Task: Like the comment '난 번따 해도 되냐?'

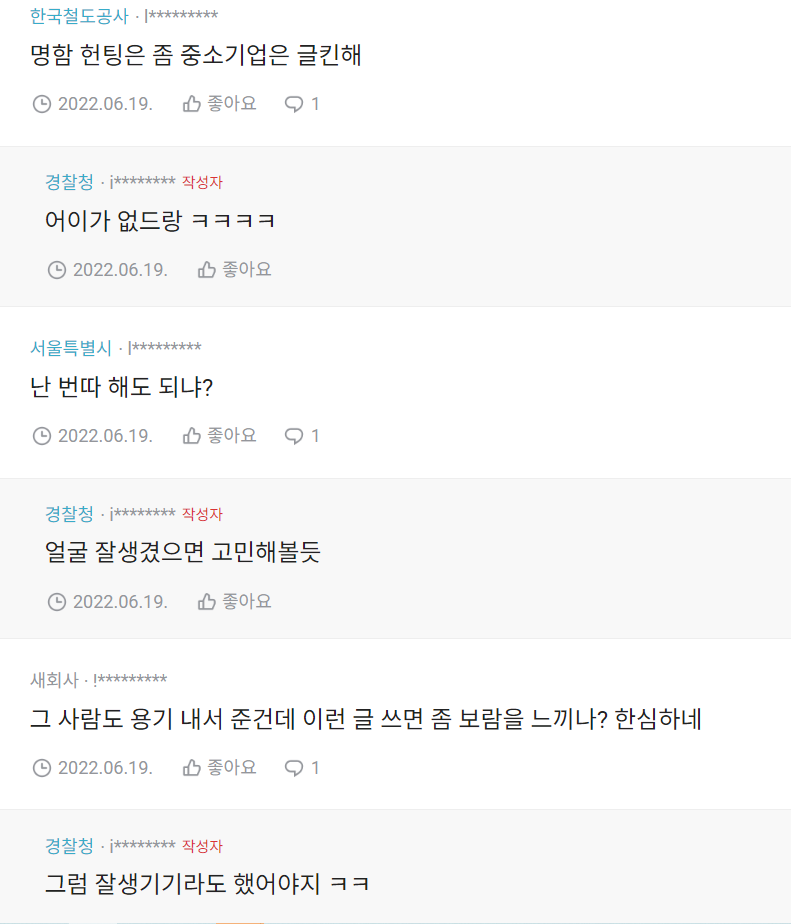Action: point(219,435)
